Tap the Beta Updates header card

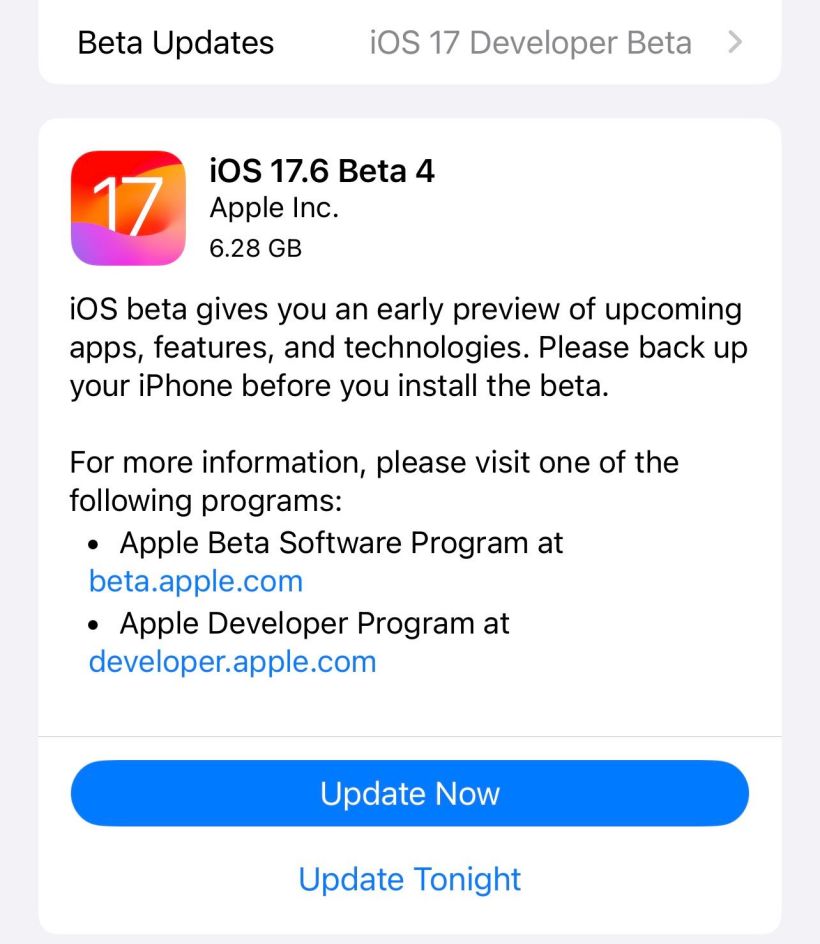410,43
